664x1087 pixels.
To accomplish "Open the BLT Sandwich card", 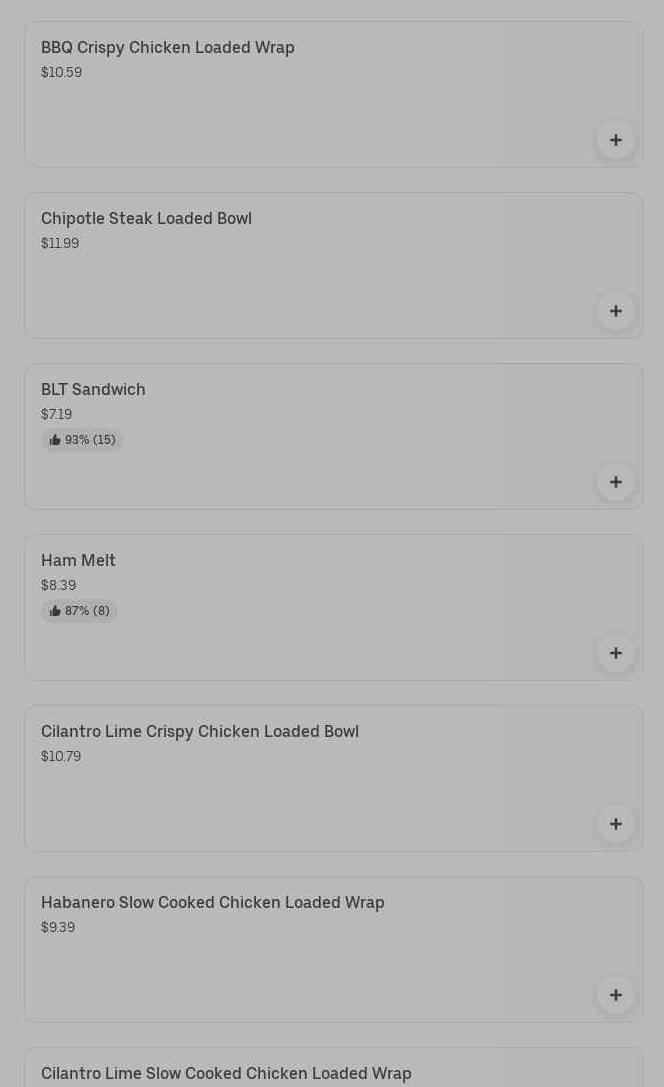I will [93, 390].
